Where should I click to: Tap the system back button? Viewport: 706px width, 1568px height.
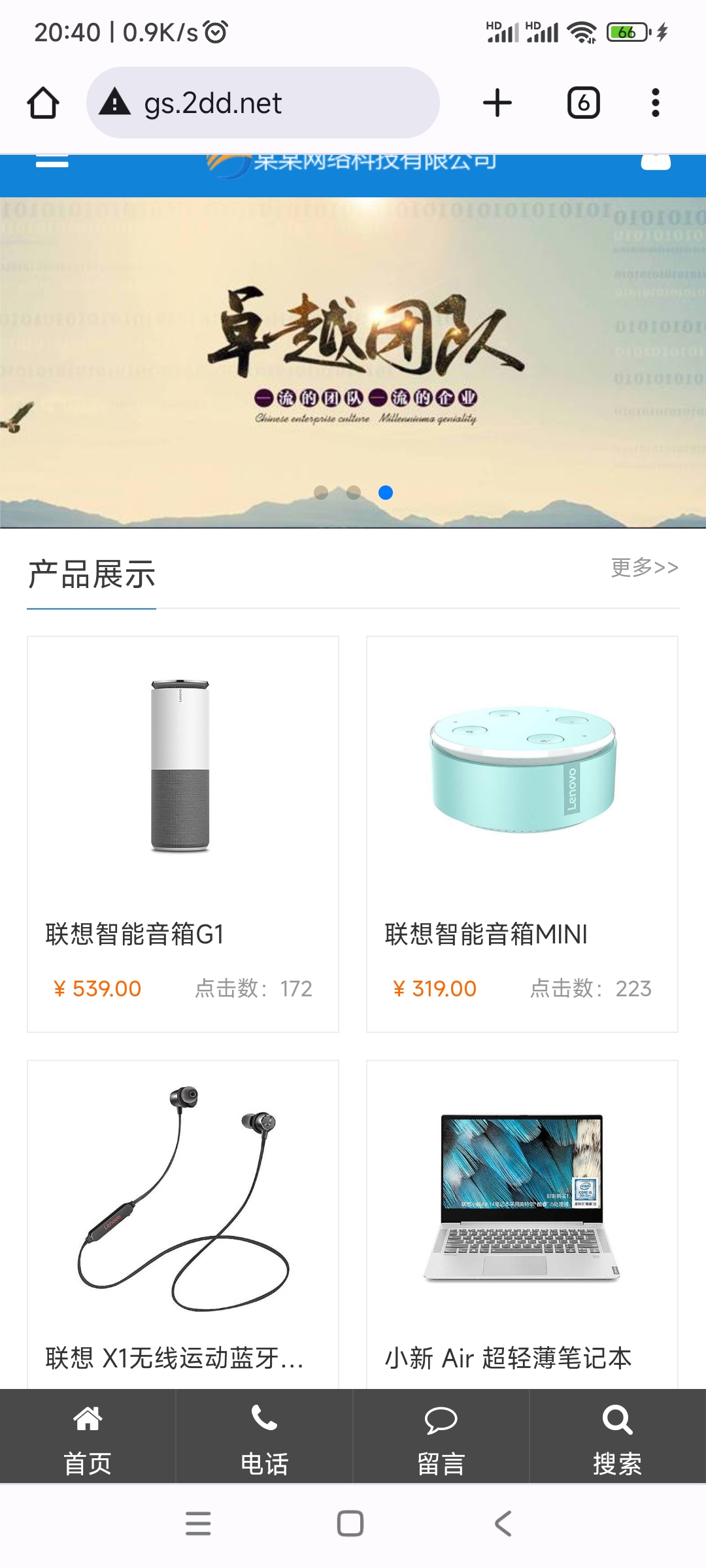(502, 1524)
